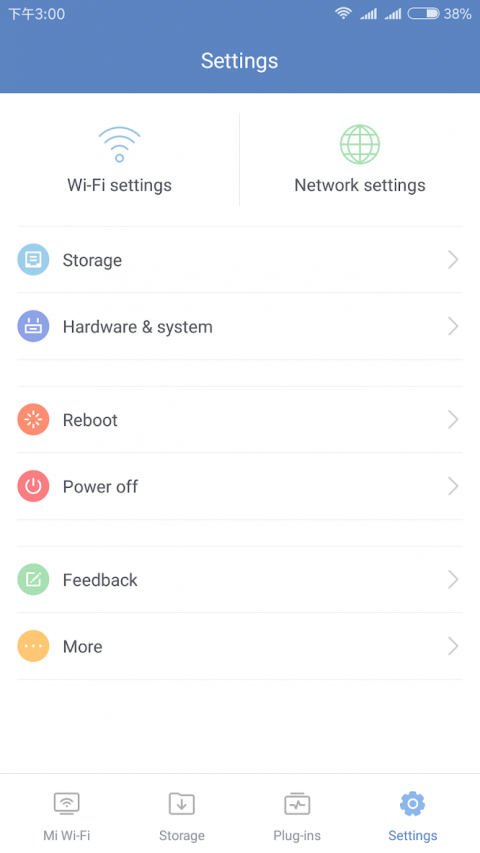
Task: Open Wi-Fi settings
Action: (x=119, y=160)
